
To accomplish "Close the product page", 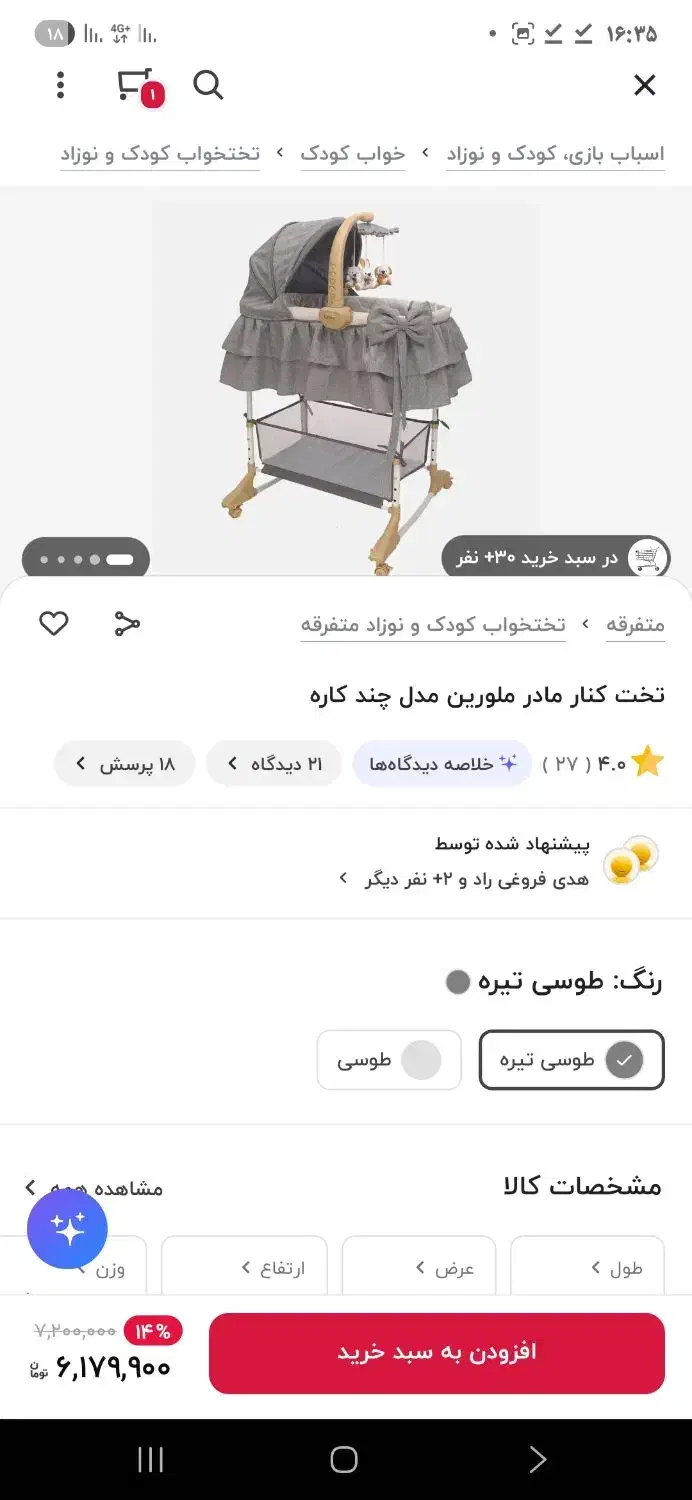I will 645,86.
